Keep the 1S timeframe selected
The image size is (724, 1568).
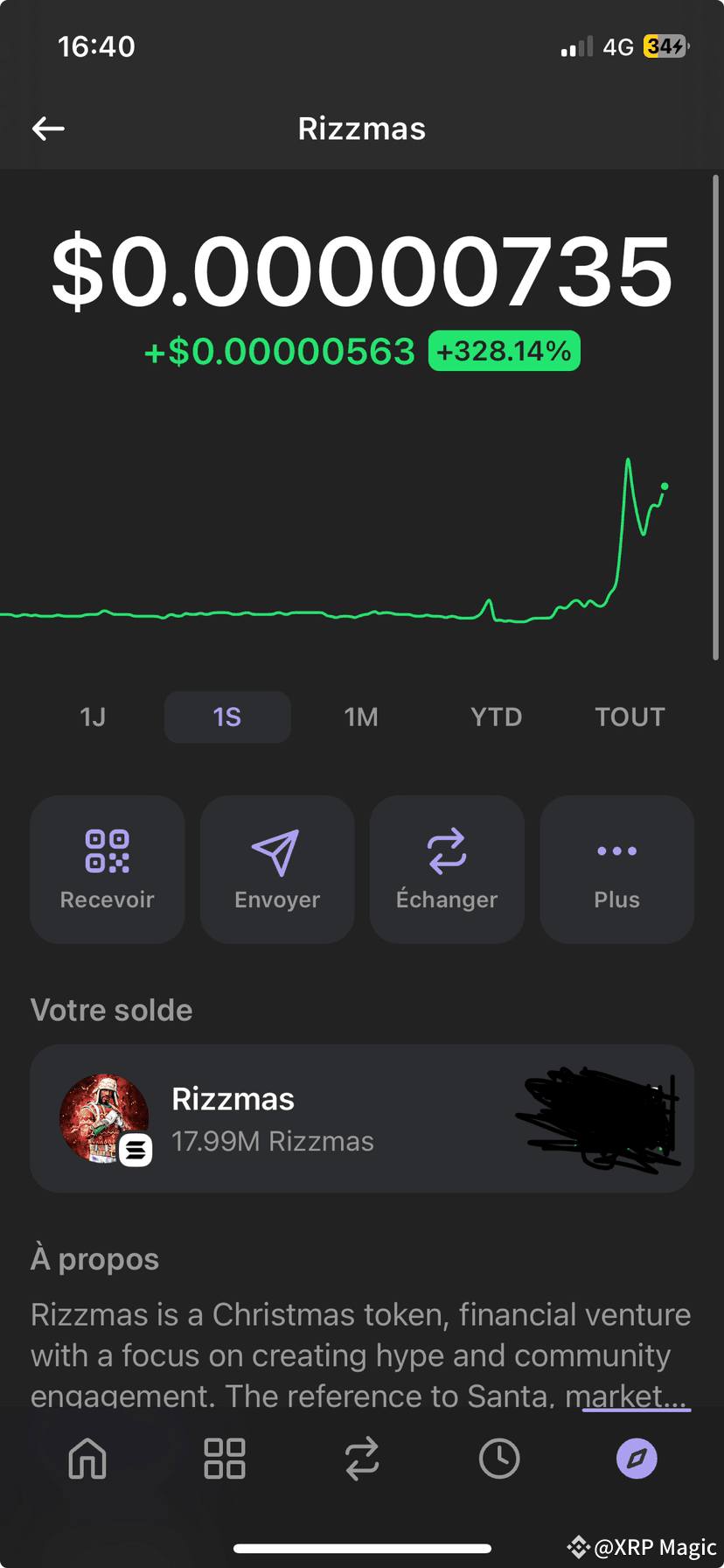click(x=227, y=717)
